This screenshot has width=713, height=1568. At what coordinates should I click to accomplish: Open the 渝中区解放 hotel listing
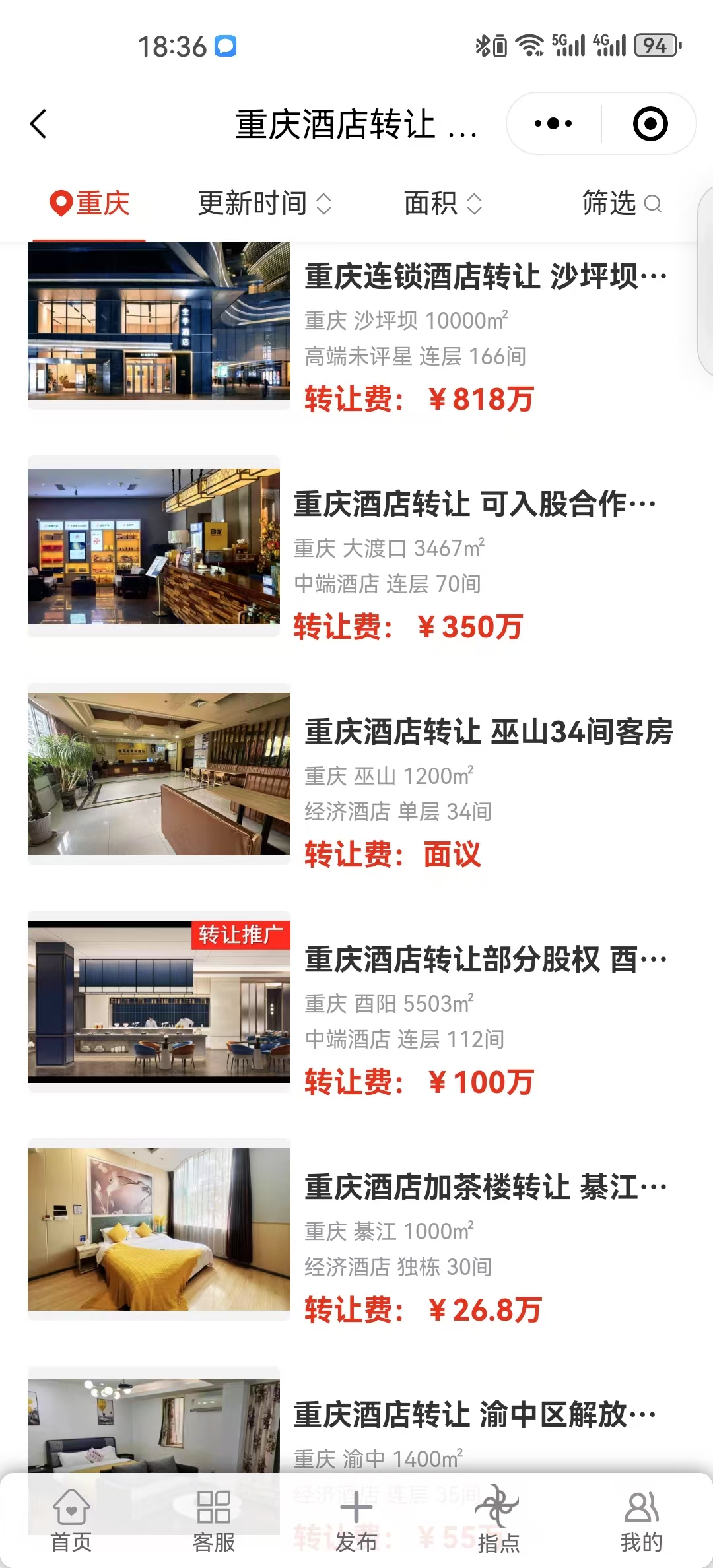tap(475, 1415)
